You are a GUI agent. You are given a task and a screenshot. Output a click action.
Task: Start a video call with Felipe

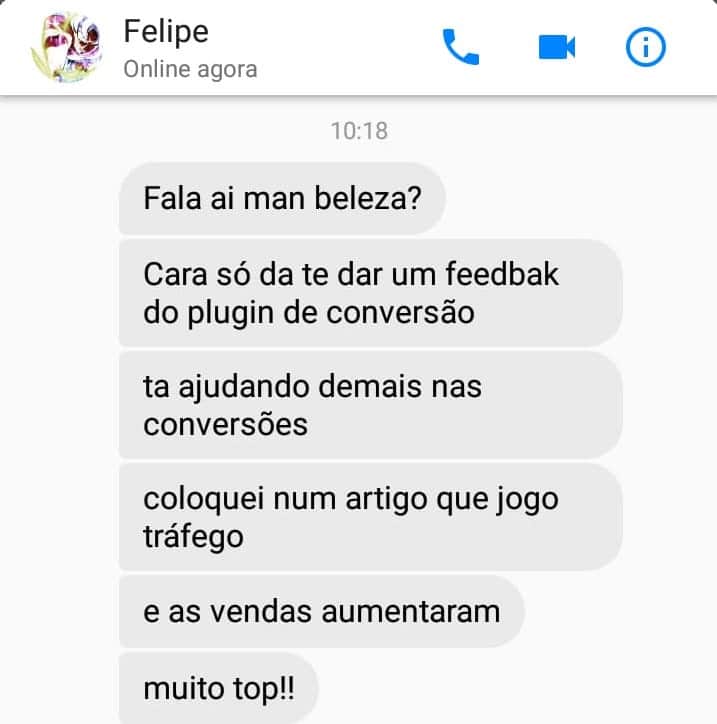556,47
